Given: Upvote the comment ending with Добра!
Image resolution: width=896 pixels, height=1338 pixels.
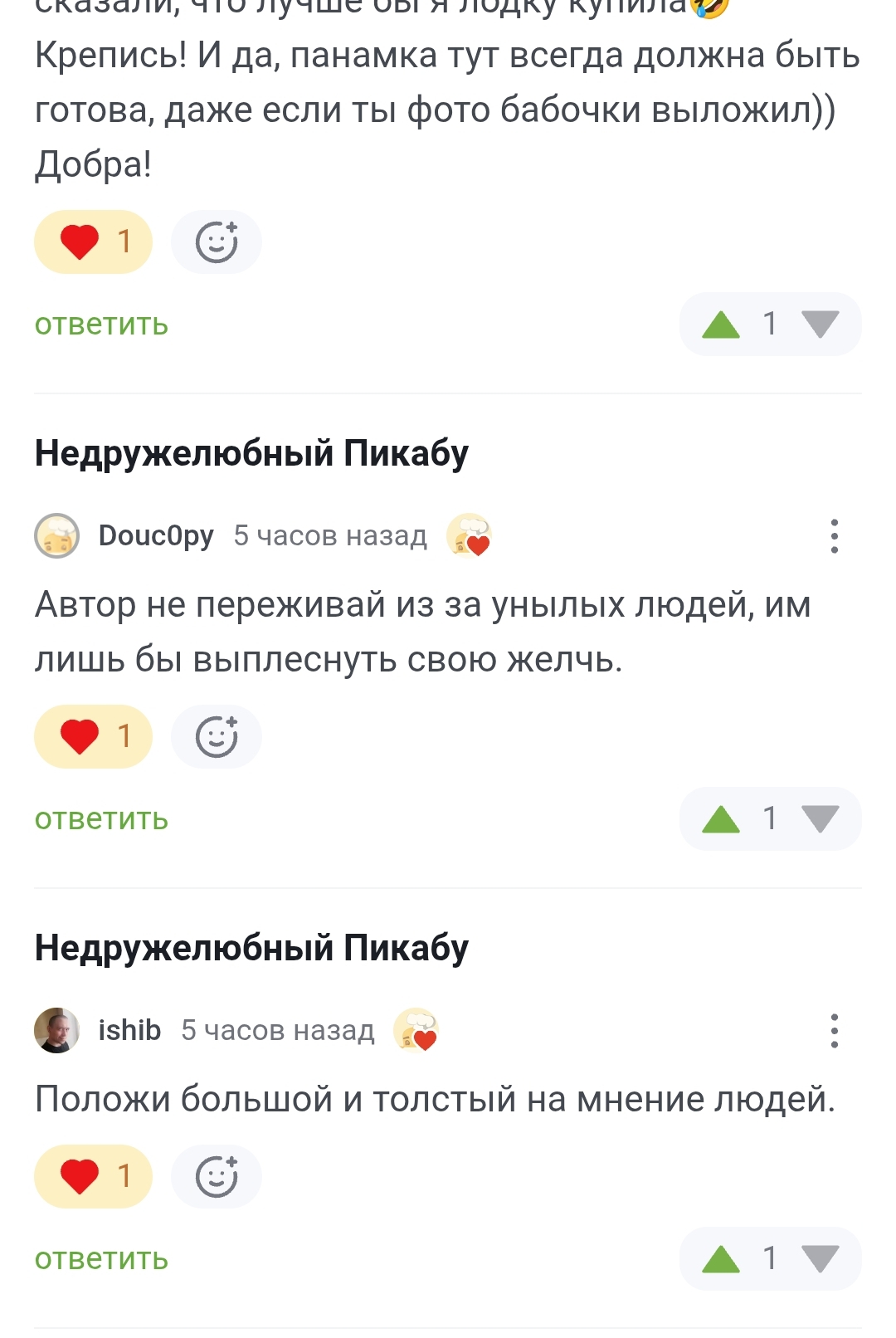Looking at the screenshot, I should tap(720, 325).
